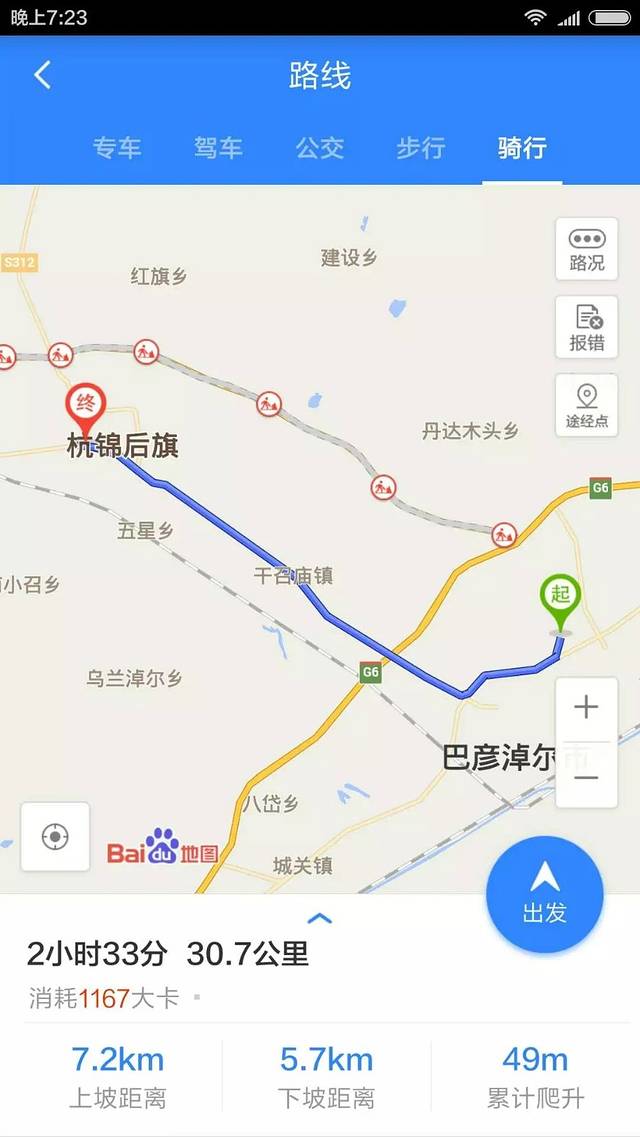Select the 骑行 cycling tab
This screenshot has width=640, height=1137.
pyautogui.click(x=522, y=148)
